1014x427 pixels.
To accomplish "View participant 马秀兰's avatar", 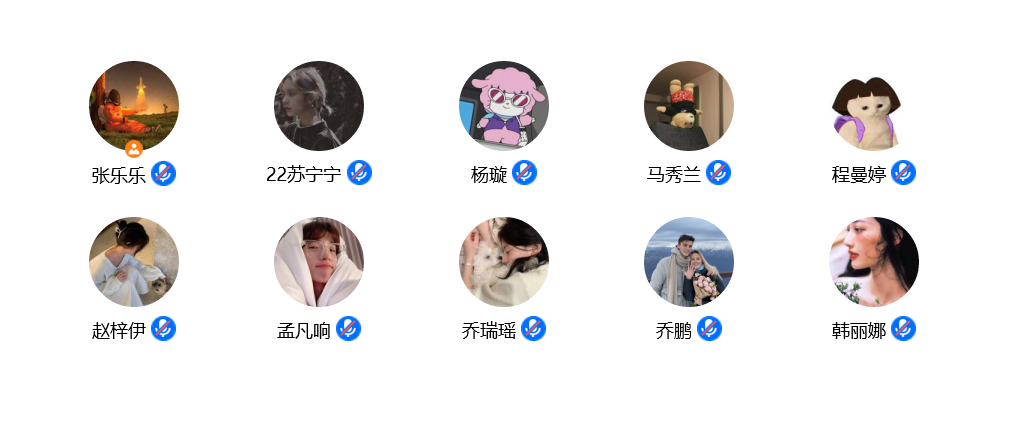I will point(689,106).
